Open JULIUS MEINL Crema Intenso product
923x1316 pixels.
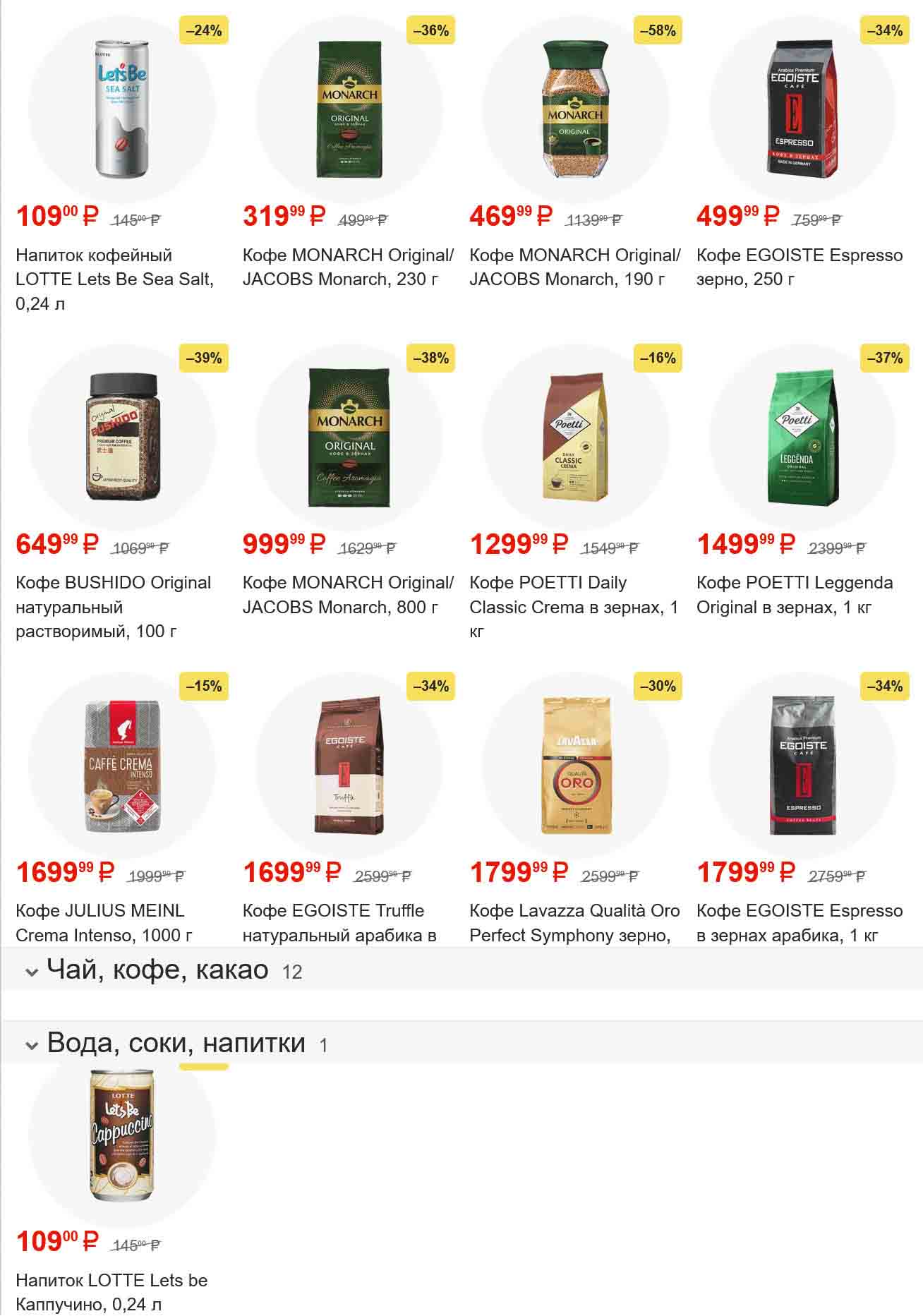(x=121, y=766)
